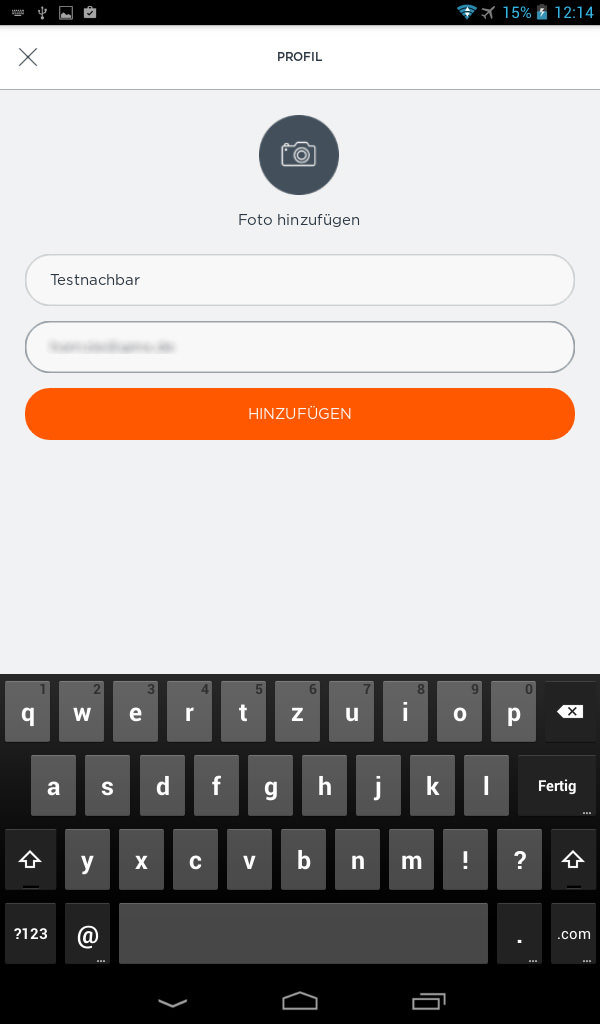The height and width of the screenshot is (1024, 600).
Task: Switch keyboard to ?123 symbols
Action: coord(31,933)
